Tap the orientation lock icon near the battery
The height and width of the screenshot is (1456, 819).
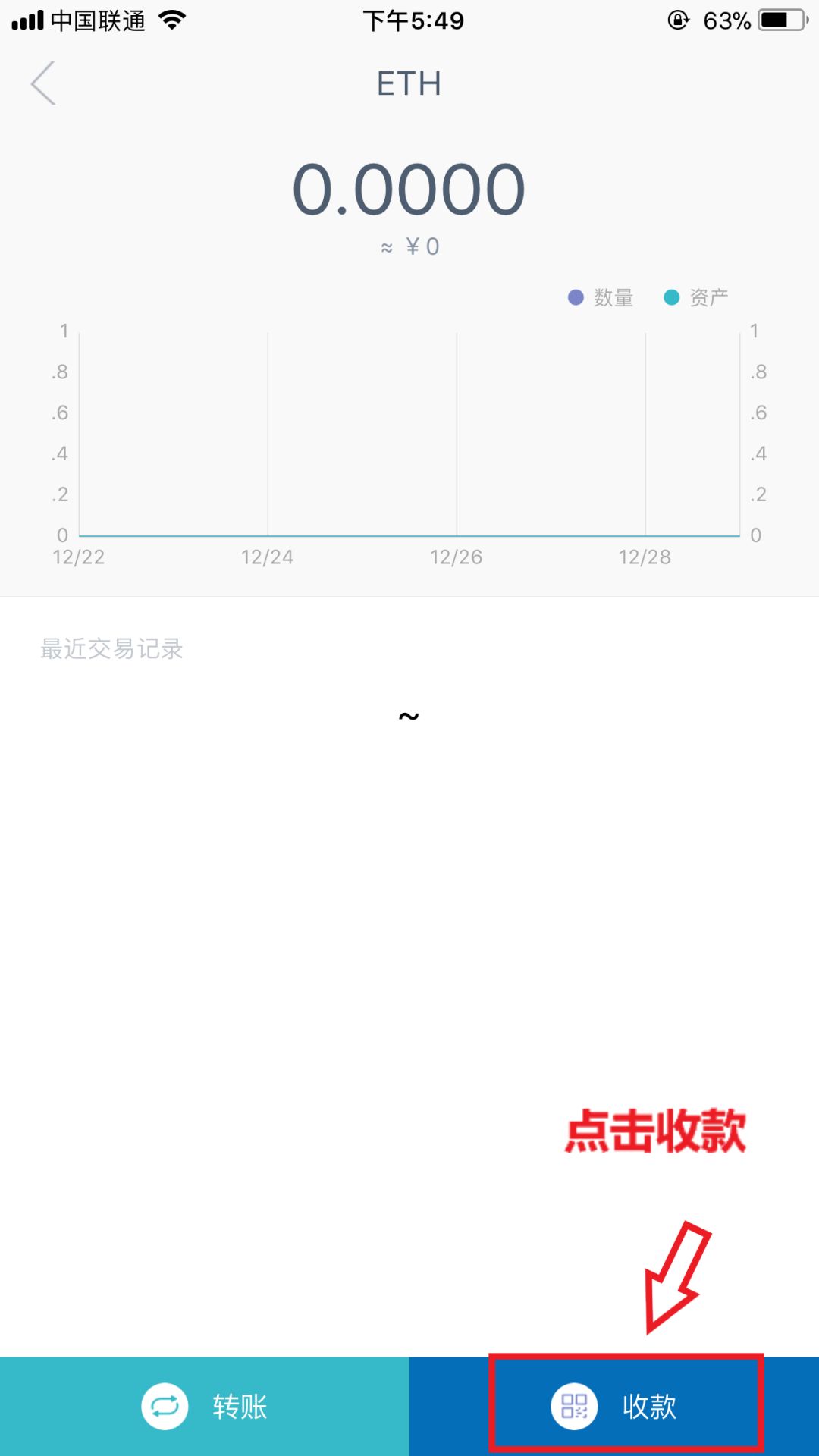pos(677,20)
